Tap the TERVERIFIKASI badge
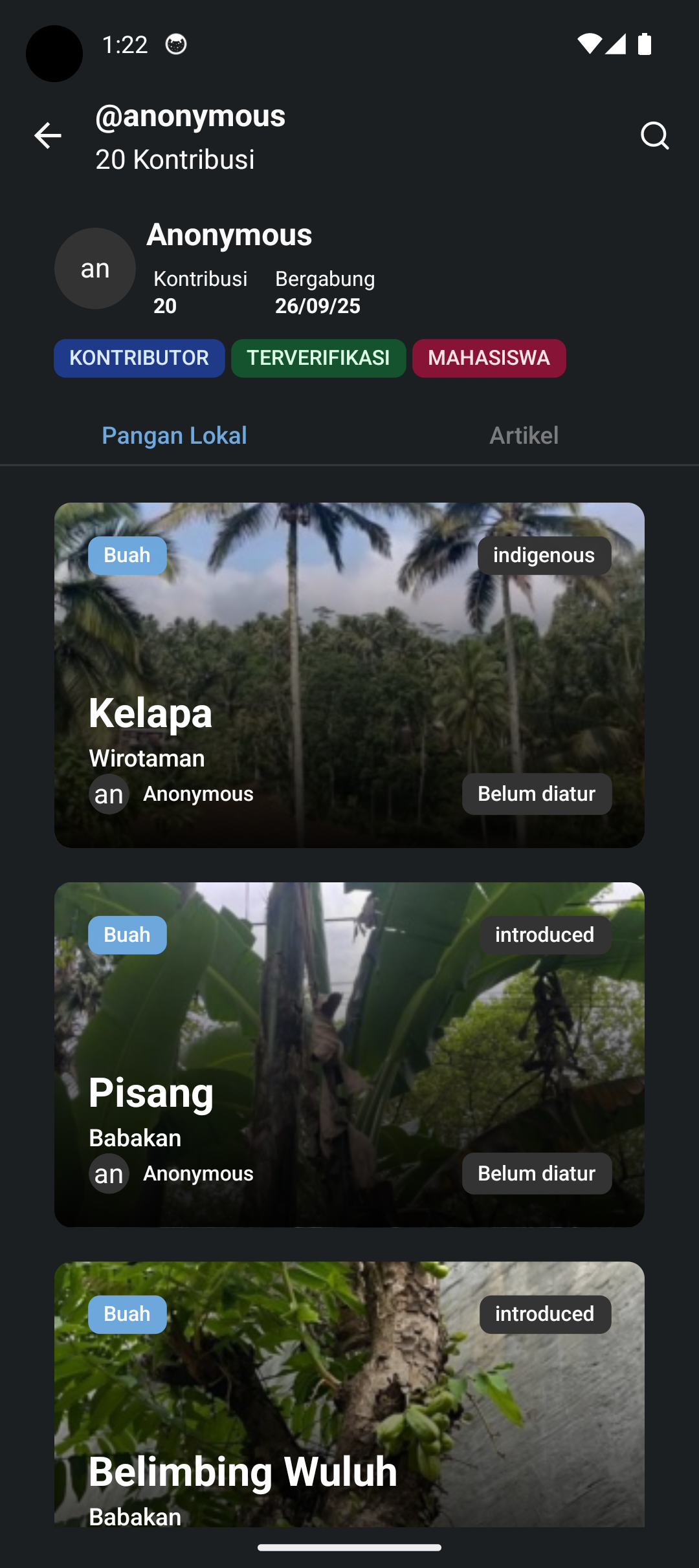Screen dimensions: 699x1568 click(x=318, y=358)
